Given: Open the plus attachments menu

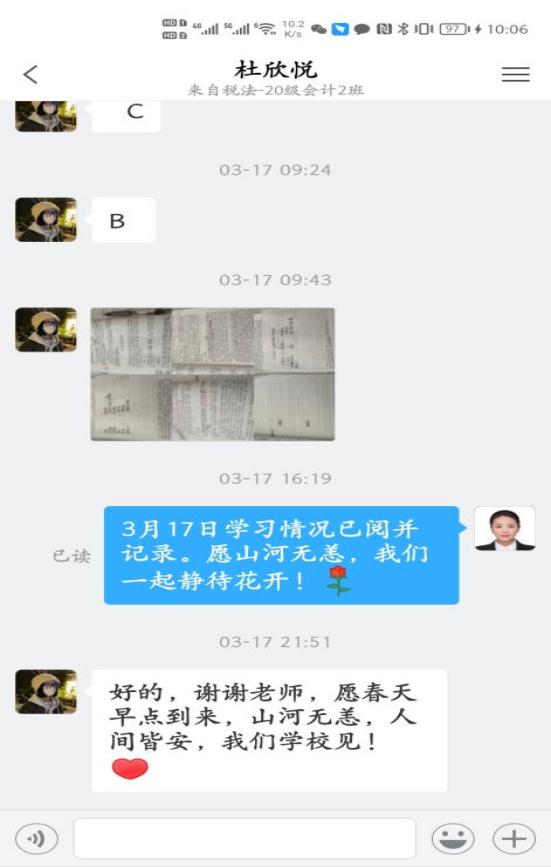Looking at the screenshot, I should tap(513, 839).
